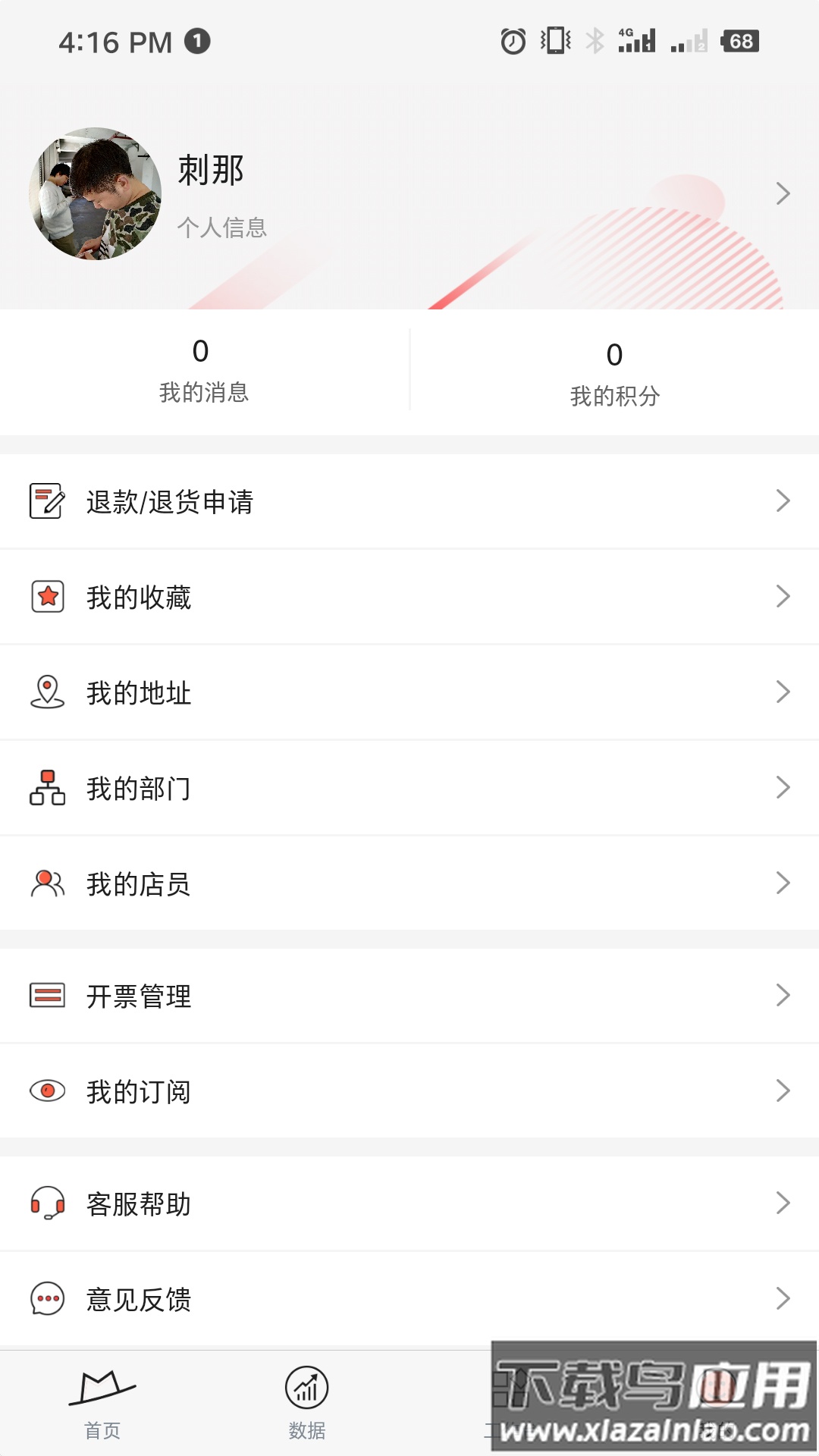Open the 我的部门 organization chart icon
This screenshot has width=819, height=1456.
pyautogui.click(x=47, y=788)
